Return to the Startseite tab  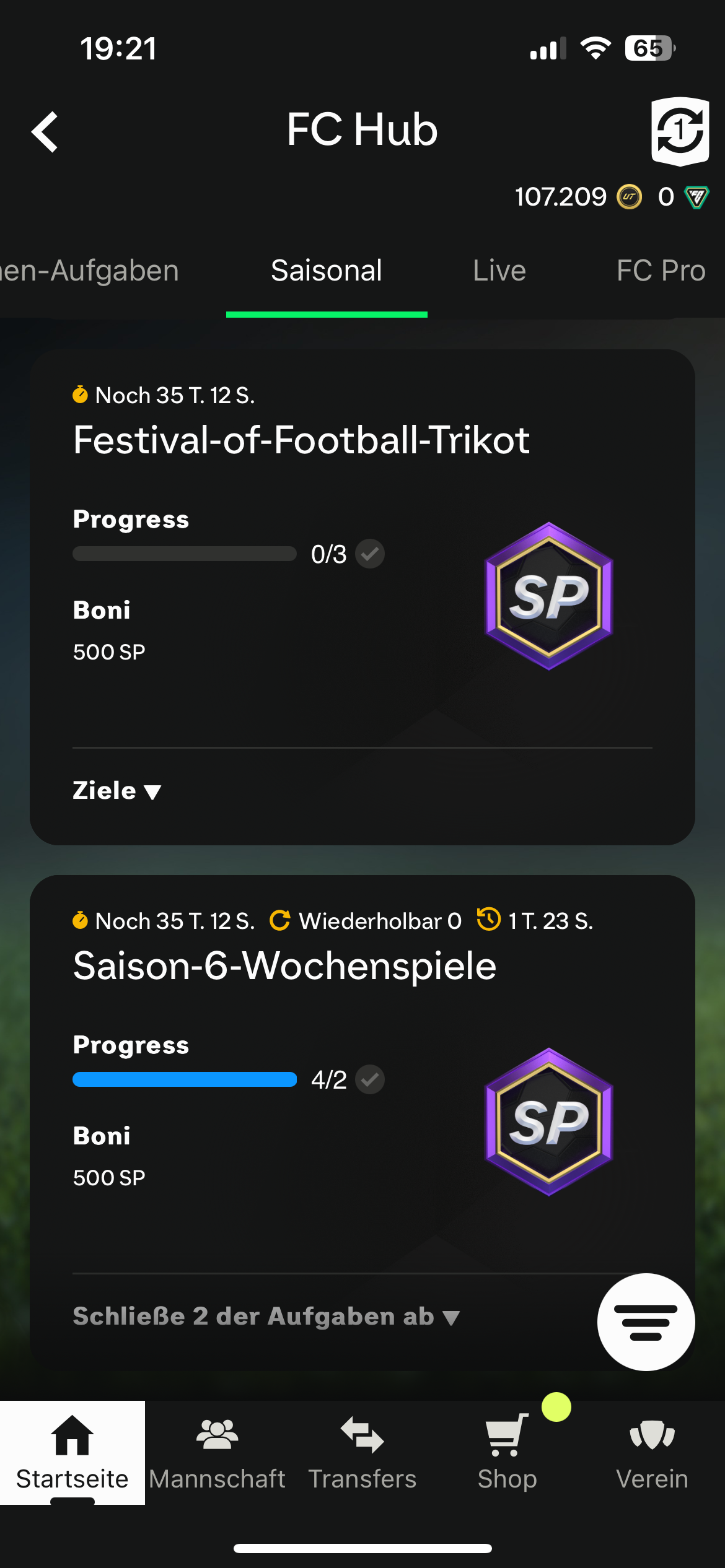(x=72, y=1453)
